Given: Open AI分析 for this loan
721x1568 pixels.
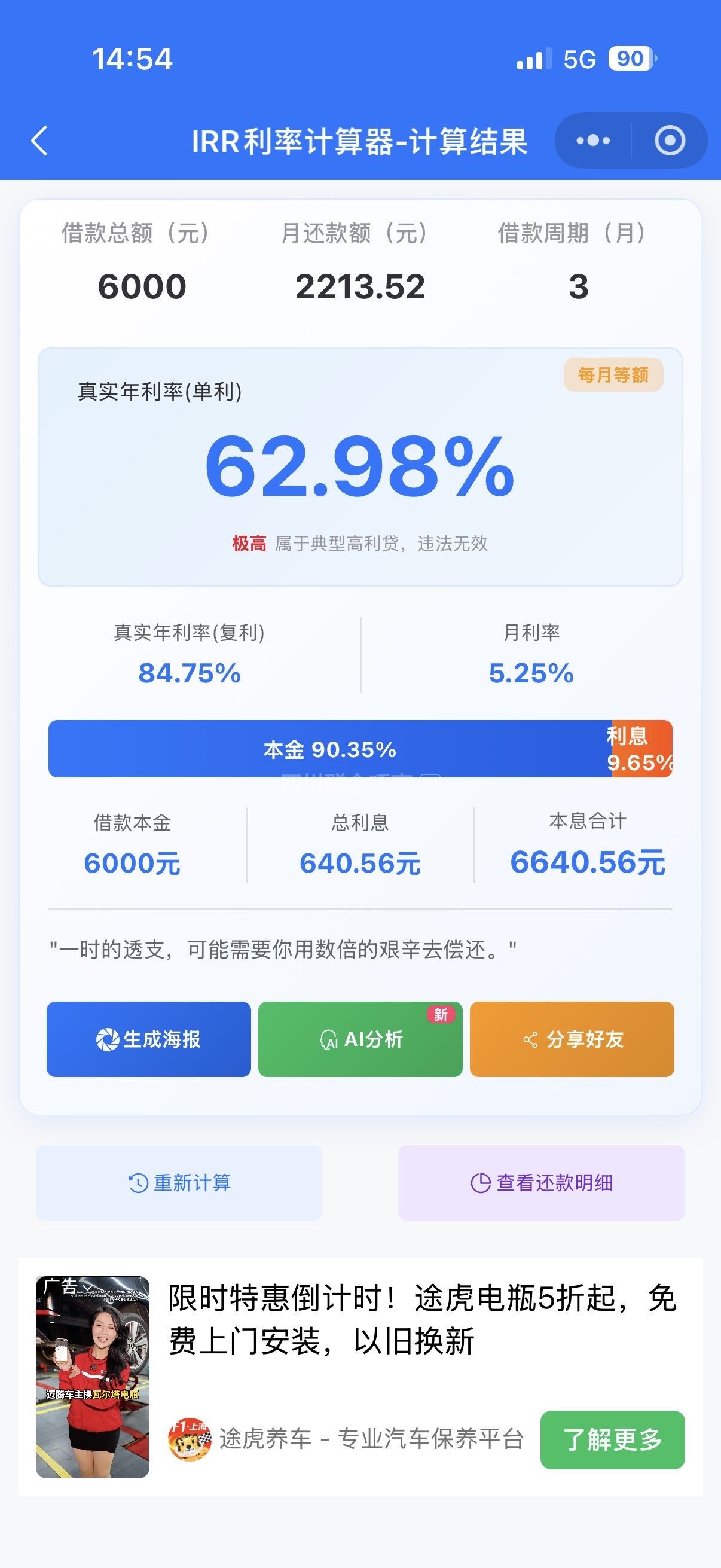Looking at the screenshot, I should 360,1039.
